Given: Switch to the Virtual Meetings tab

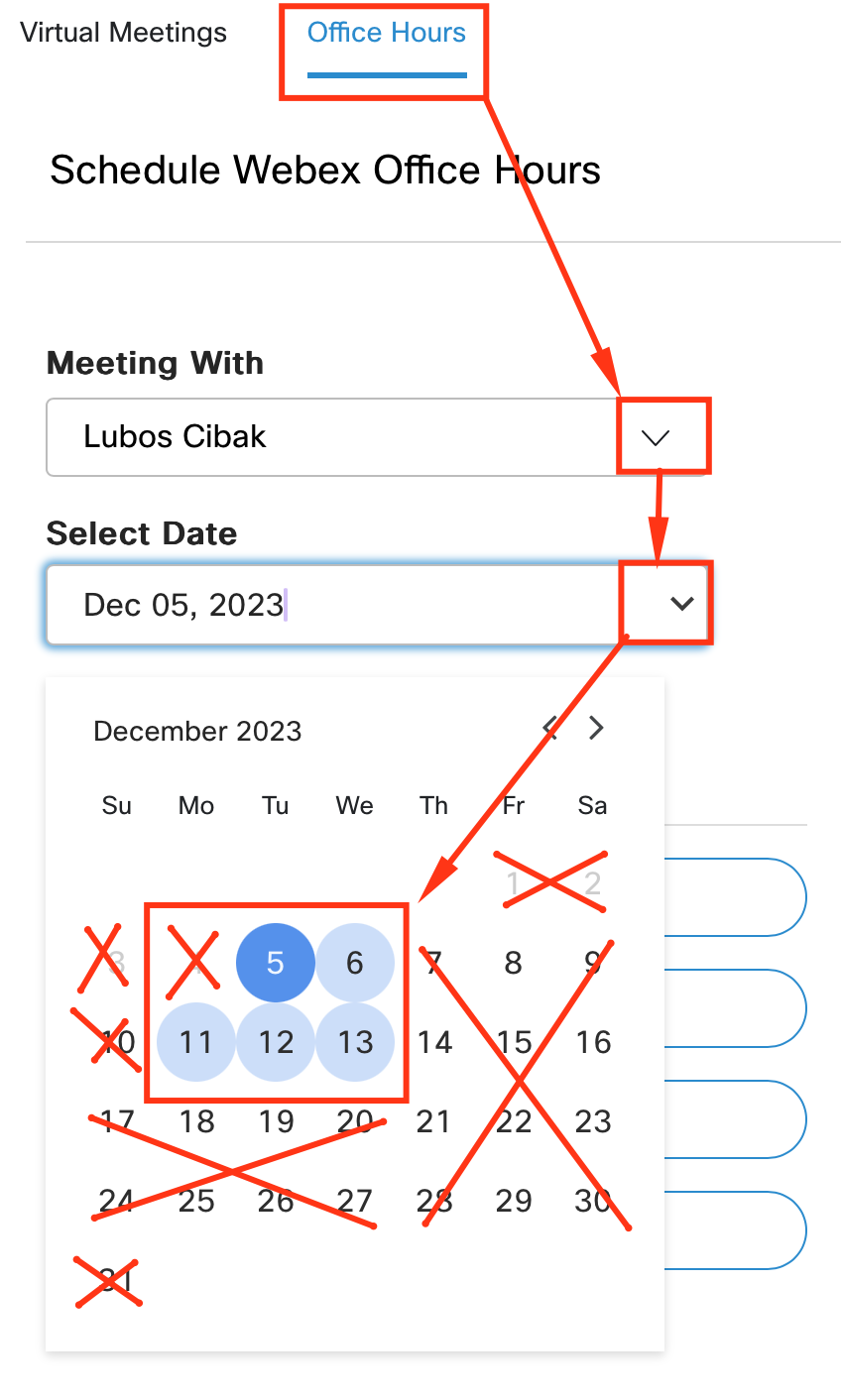Looking at the screenshot, I should pyautogui.click(x=124, y=33).
